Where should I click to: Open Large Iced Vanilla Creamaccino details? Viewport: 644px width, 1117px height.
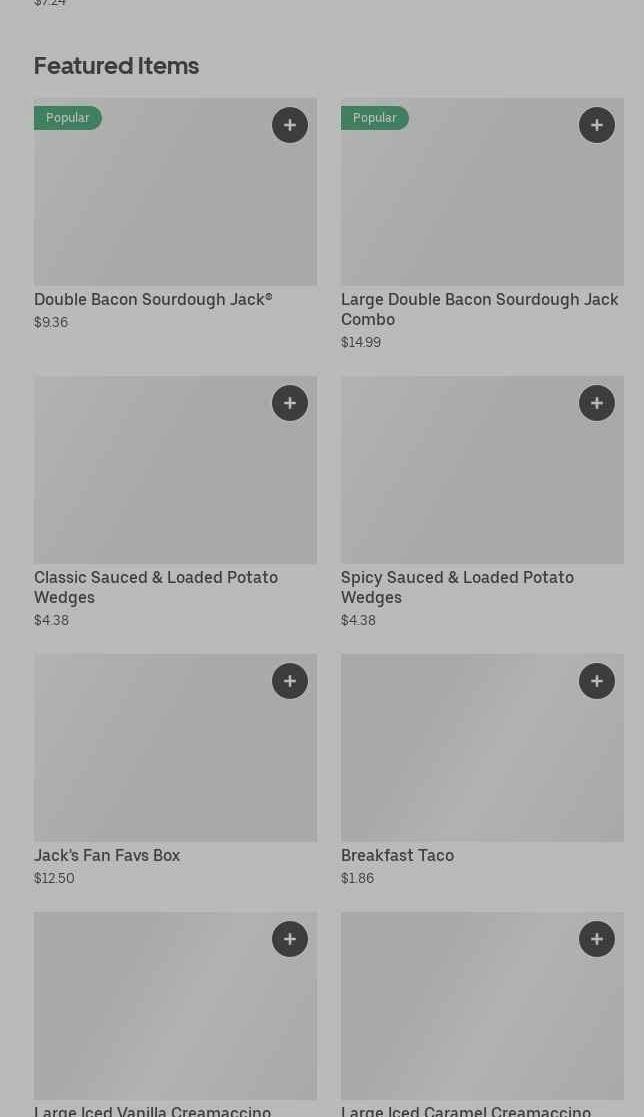(152, 1110)
